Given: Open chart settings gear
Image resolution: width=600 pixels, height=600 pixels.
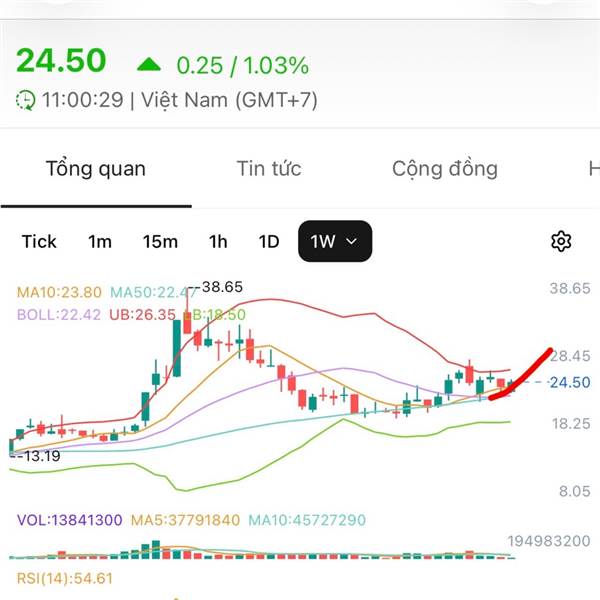Looking at the screenshot, I should click(561, 241).
